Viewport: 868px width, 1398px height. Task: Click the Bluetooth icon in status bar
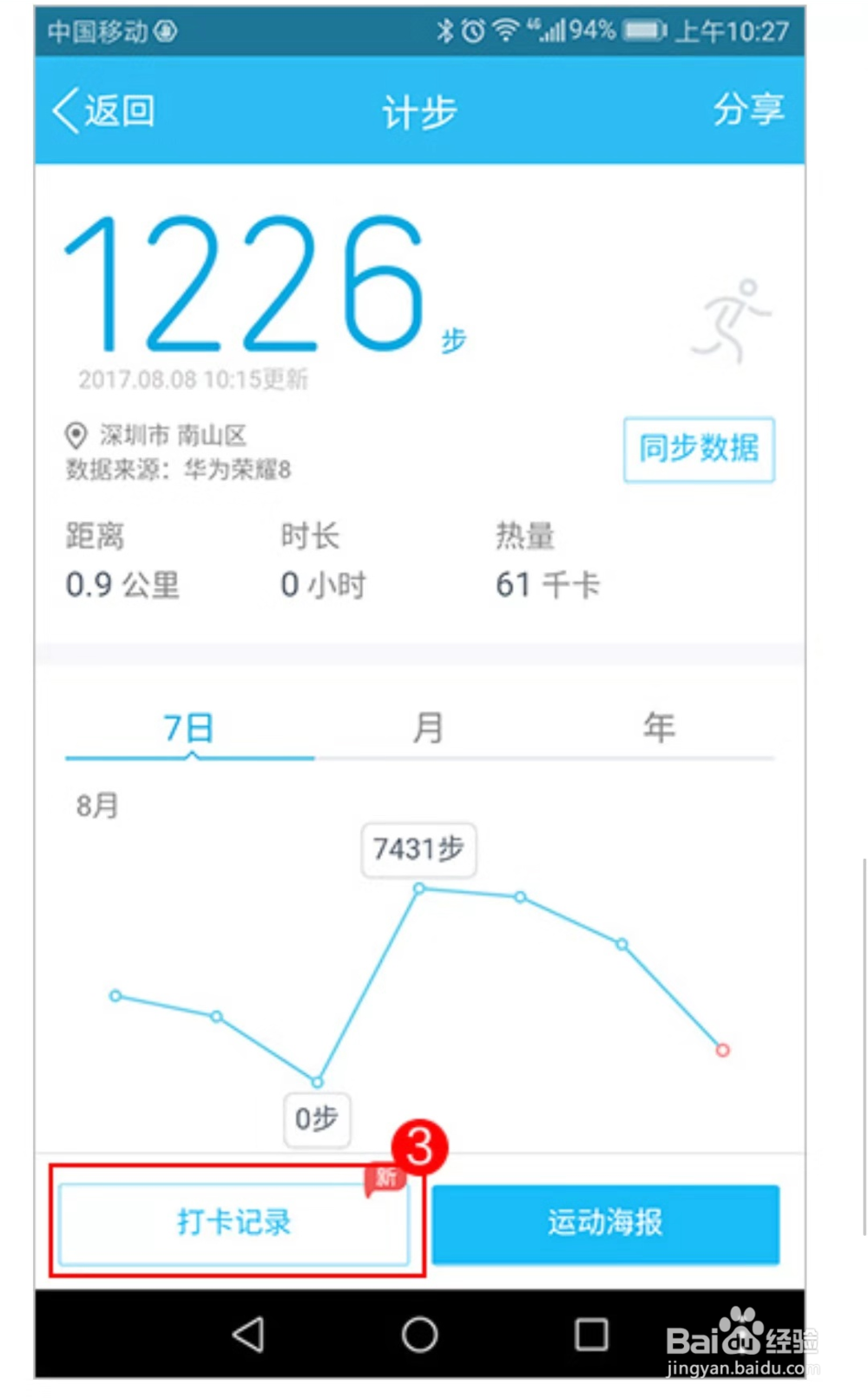pos(446,29)
